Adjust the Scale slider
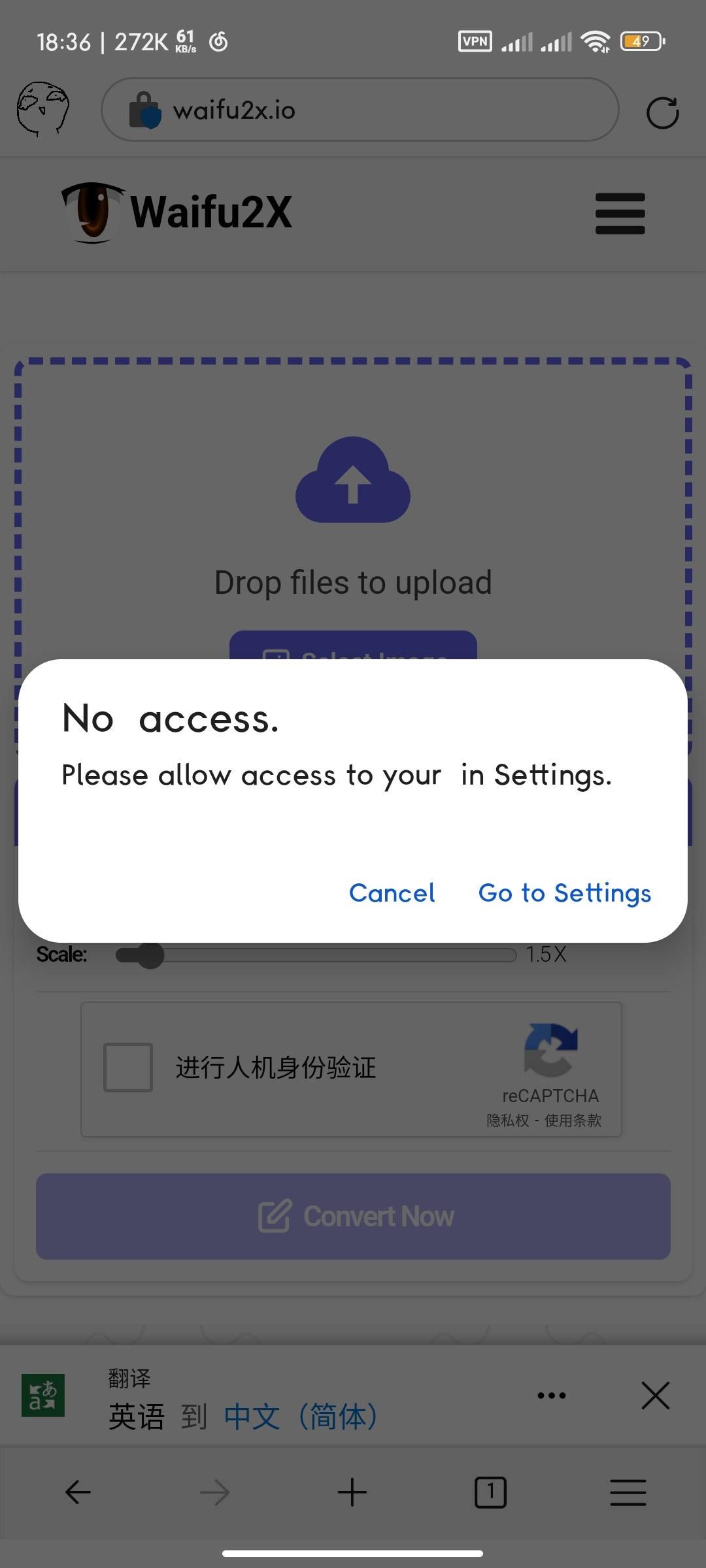This screenshot has height=1568, width=706. [150, 955]
